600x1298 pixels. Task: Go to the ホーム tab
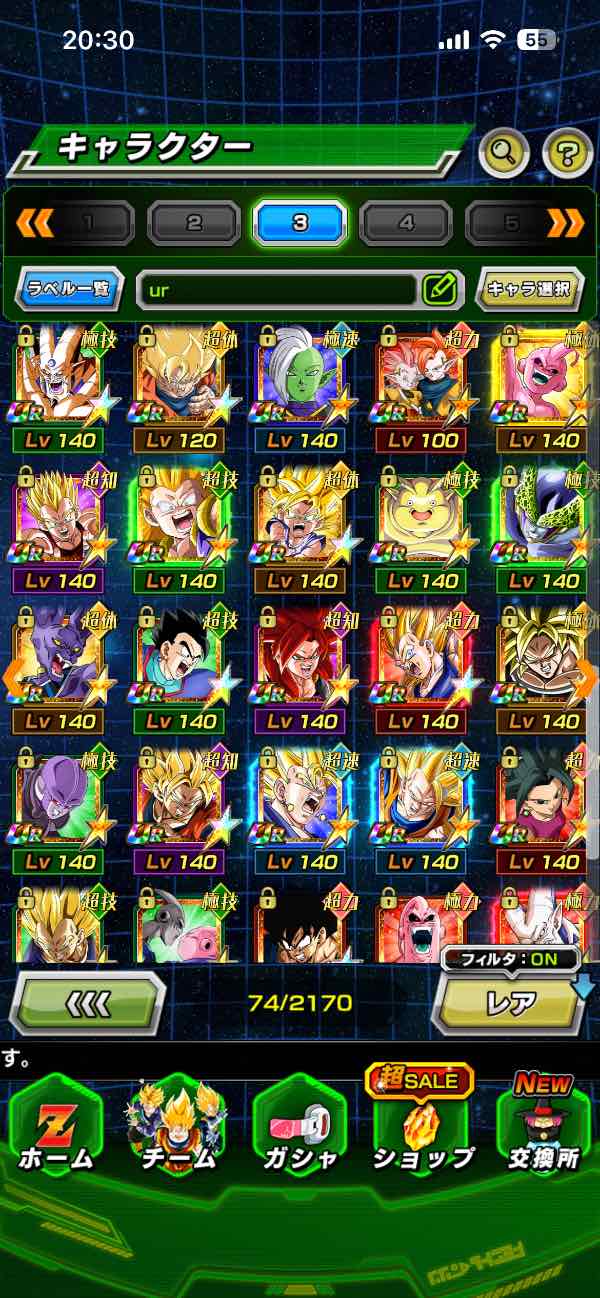coord(56,1125)
